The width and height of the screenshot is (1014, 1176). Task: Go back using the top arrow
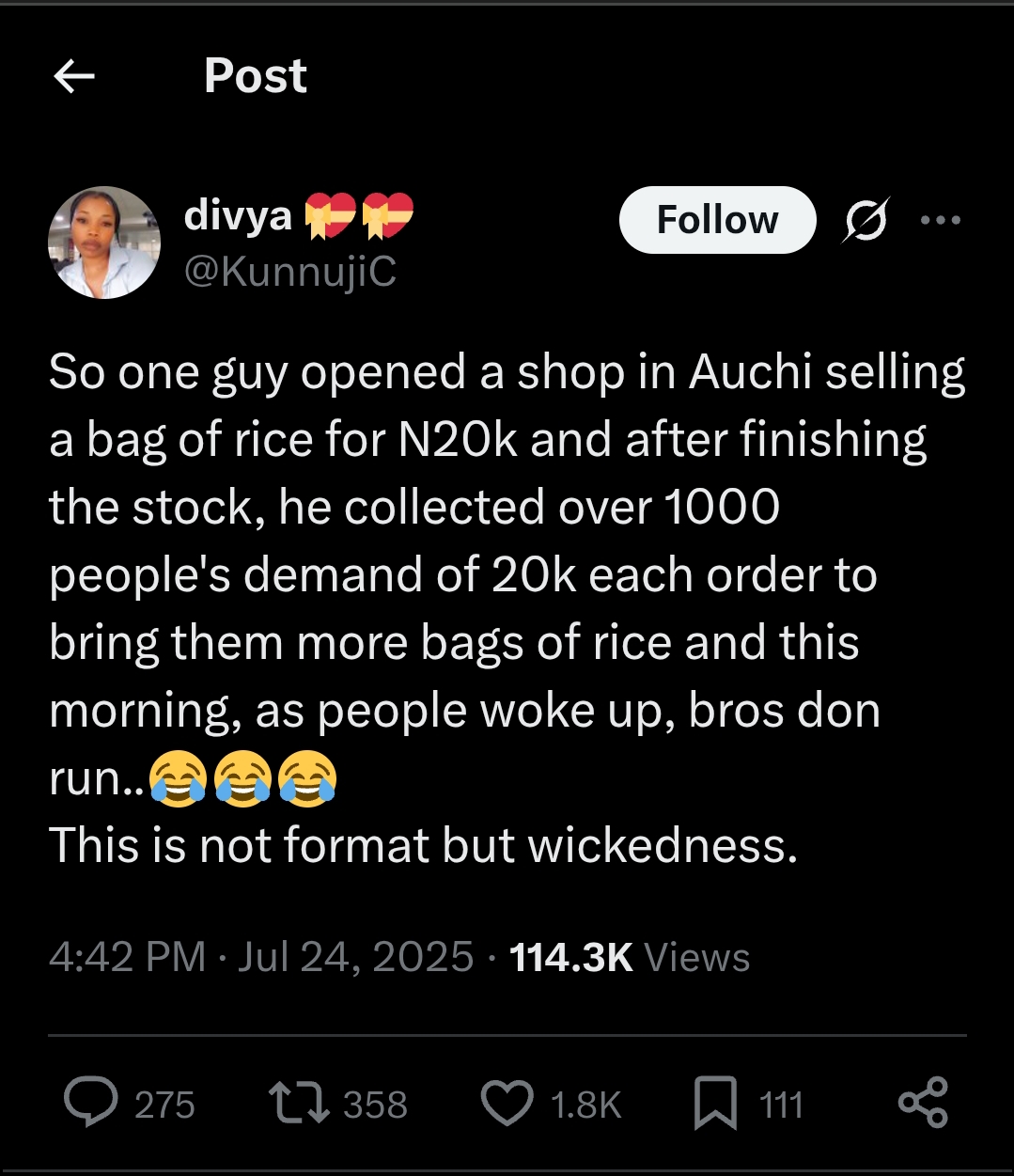point(74,76)
